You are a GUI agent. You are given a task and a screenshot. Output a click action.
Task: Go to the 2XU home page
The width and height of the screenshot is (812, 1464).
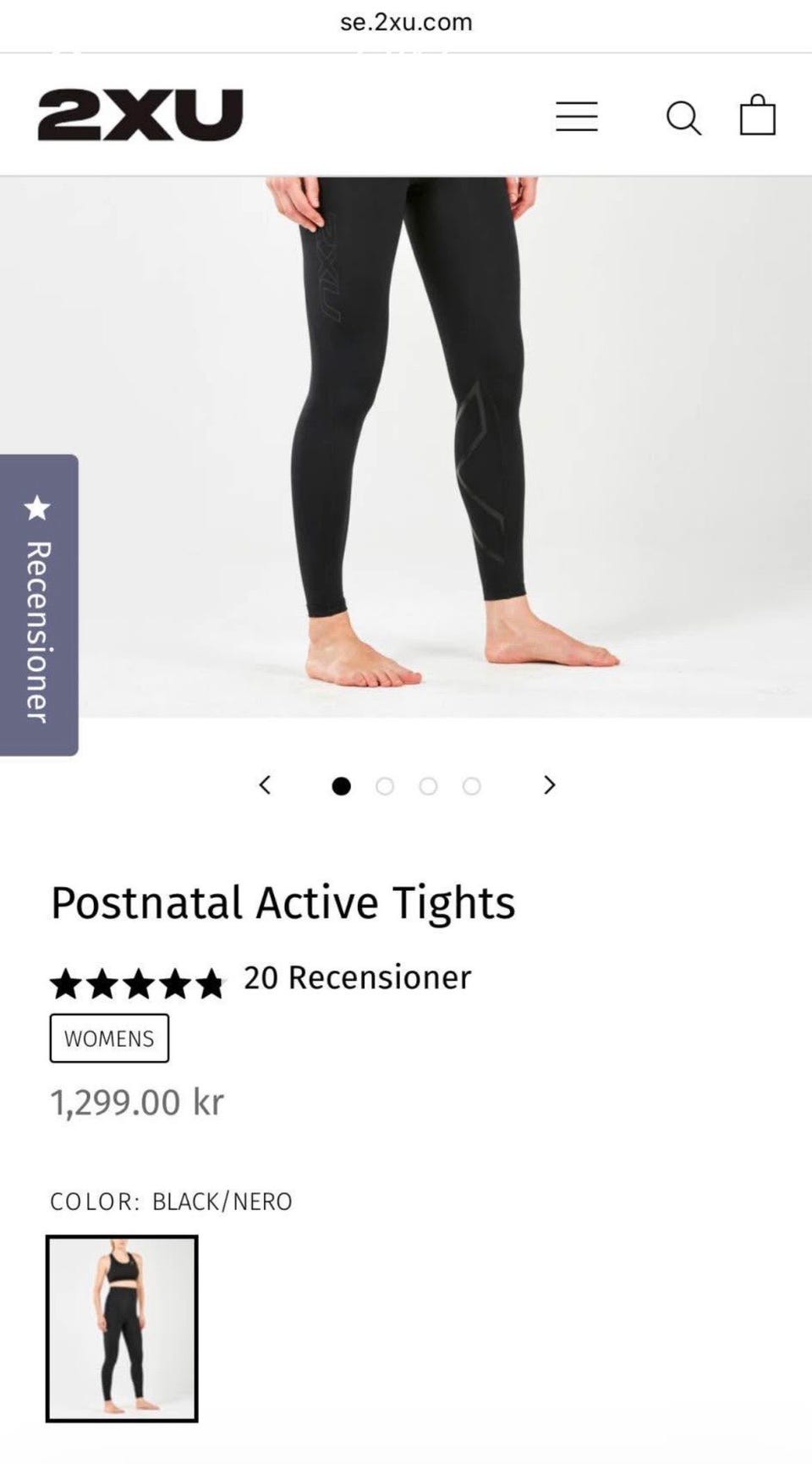click(140, 114)
